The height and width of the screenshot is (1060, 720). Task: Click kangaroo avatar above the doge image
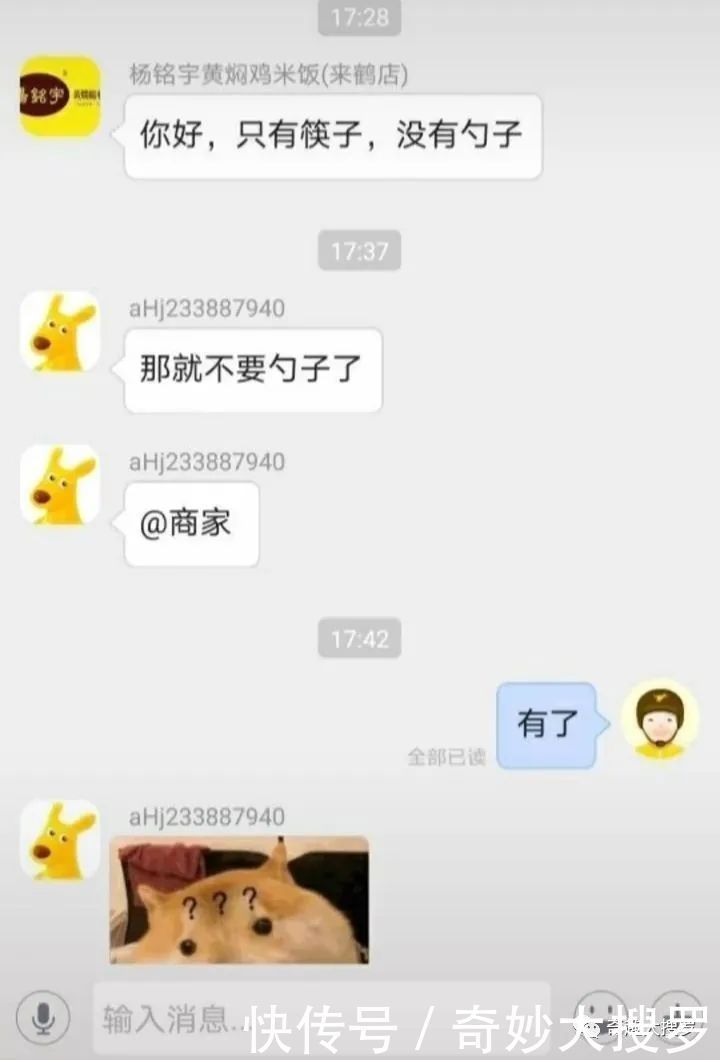point(57,840)
